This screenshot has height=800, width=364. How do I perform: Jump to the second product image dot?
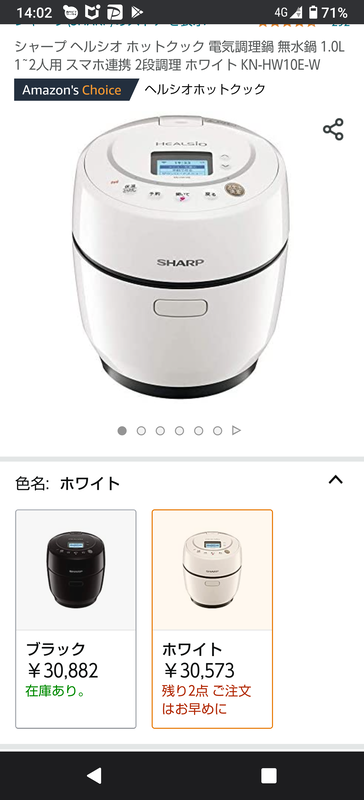tap(141, 431)
